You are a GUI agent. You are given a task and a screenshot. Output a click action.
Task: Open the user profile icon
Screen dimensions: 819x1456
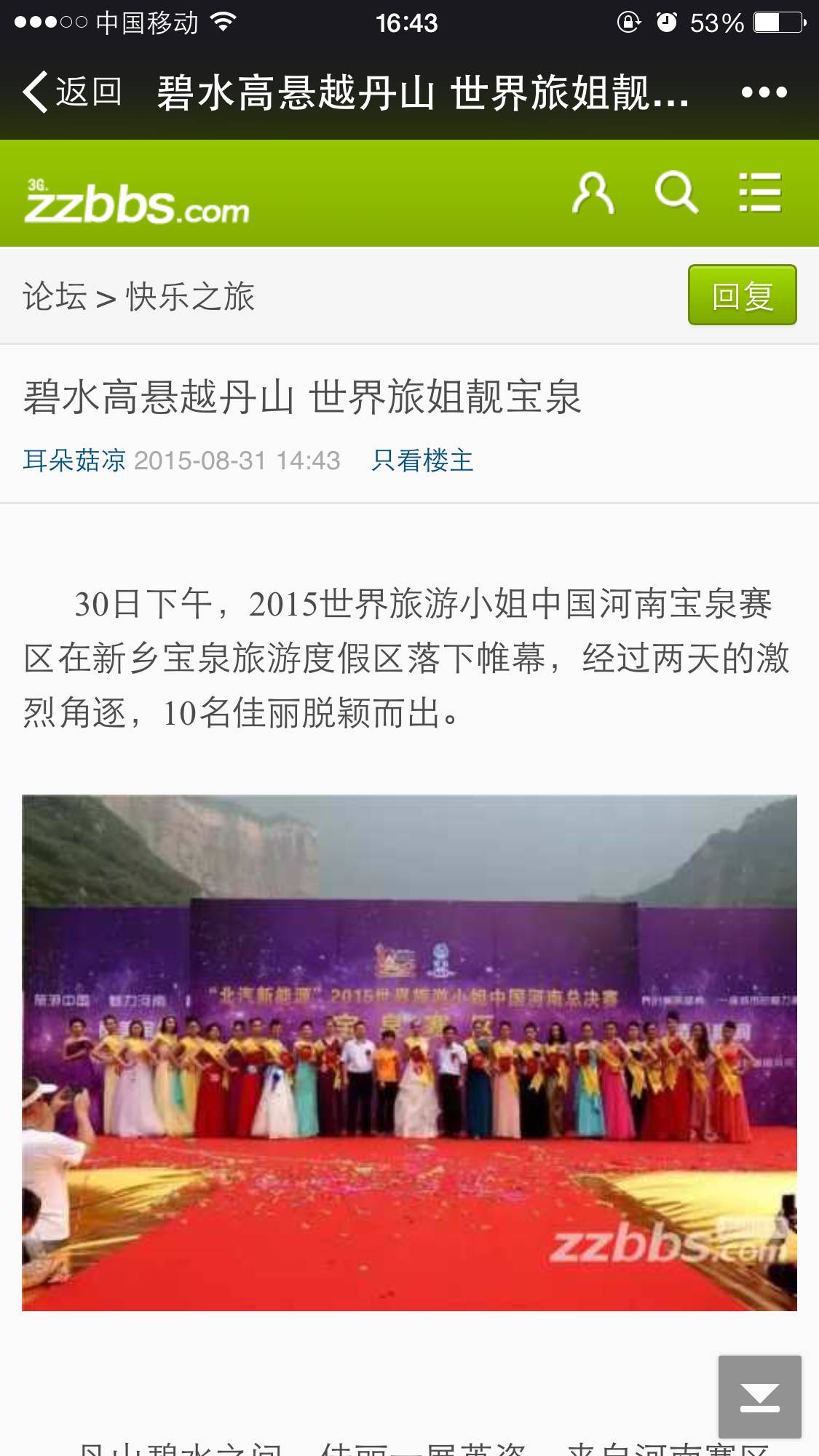click(x=593, y=193)
